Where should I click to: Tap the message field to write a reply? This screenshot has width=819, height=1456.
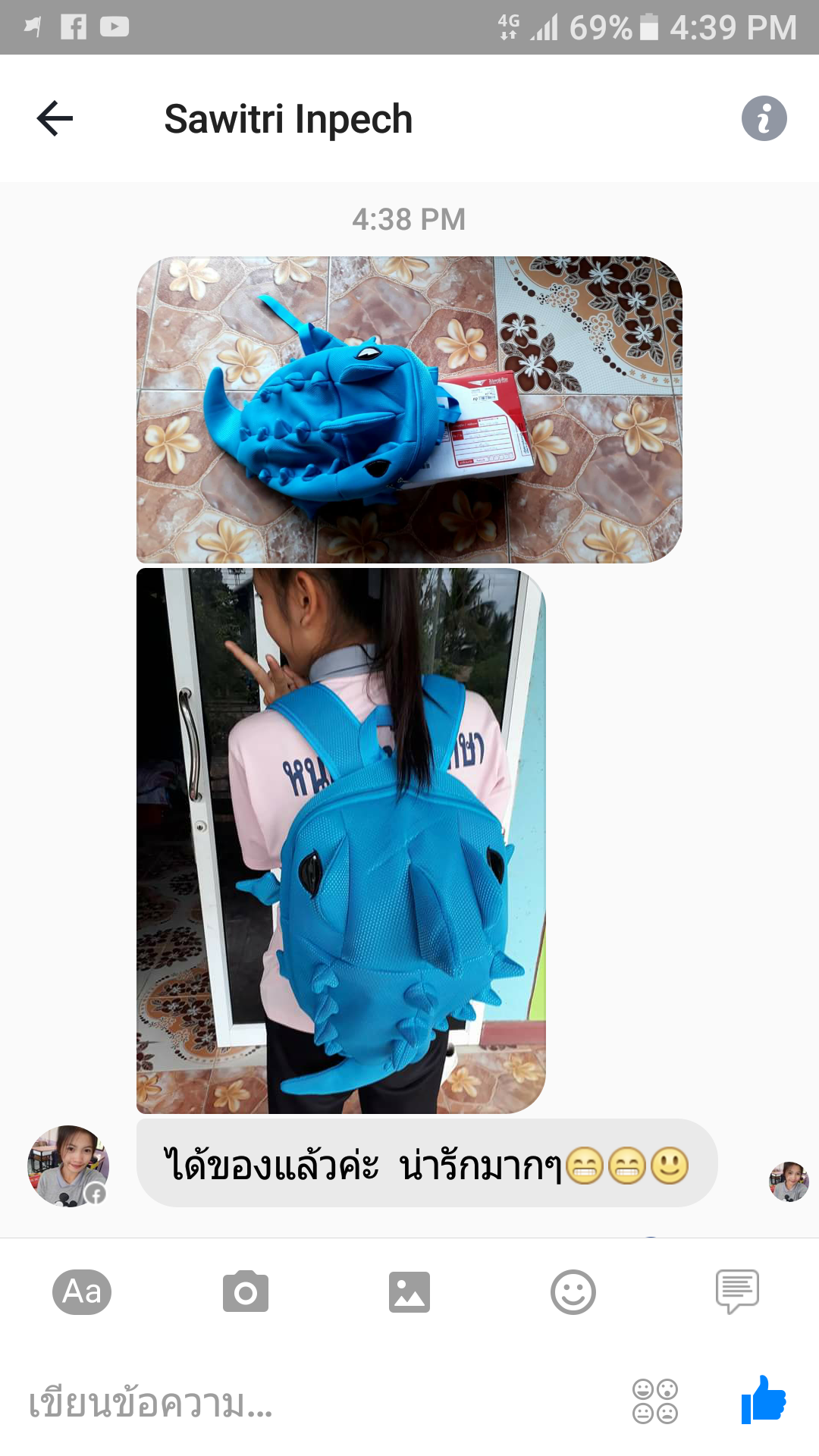tap(303, 1402)
